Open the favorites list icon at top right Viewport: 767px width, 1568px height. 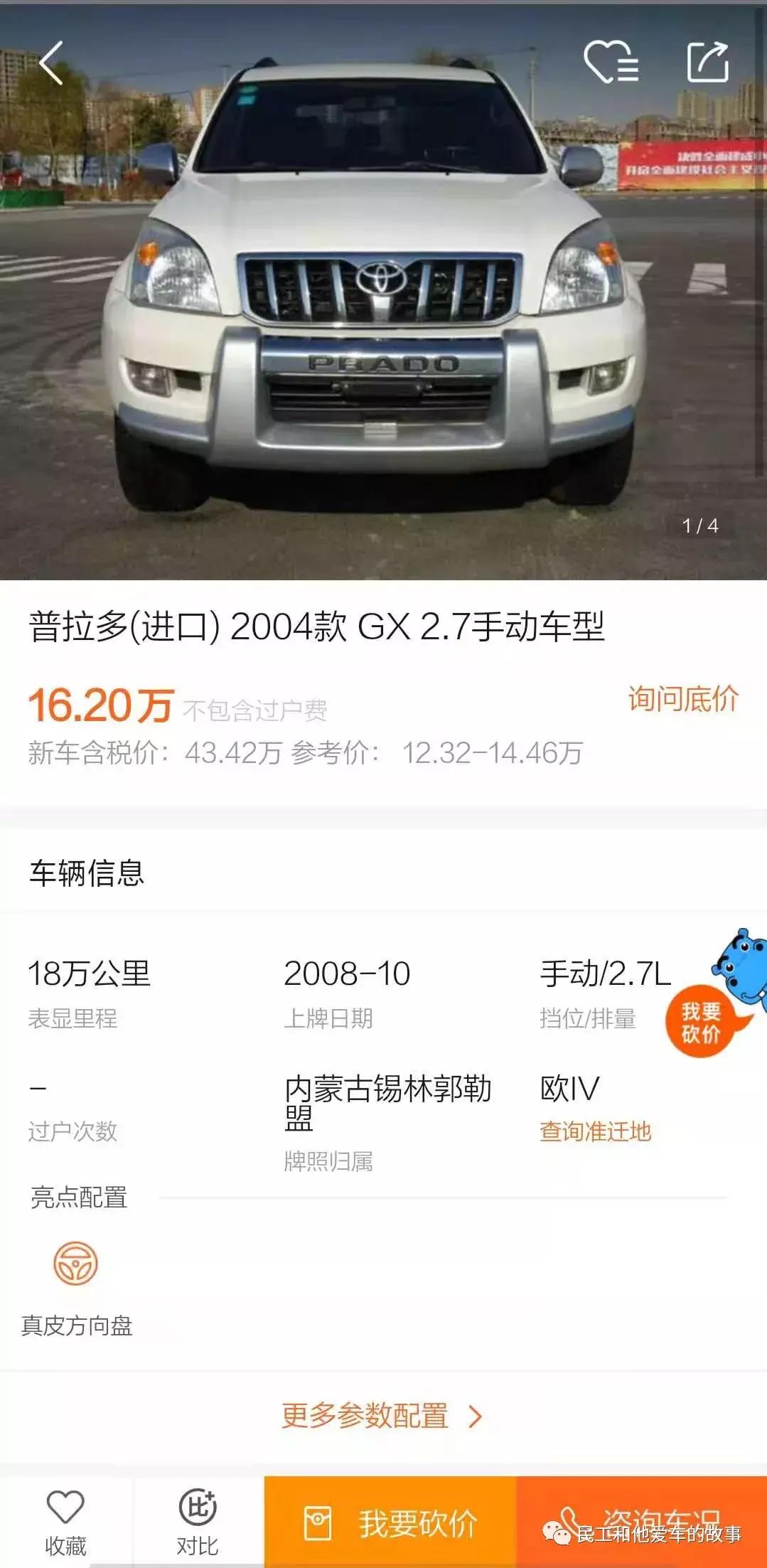point(613,63)
